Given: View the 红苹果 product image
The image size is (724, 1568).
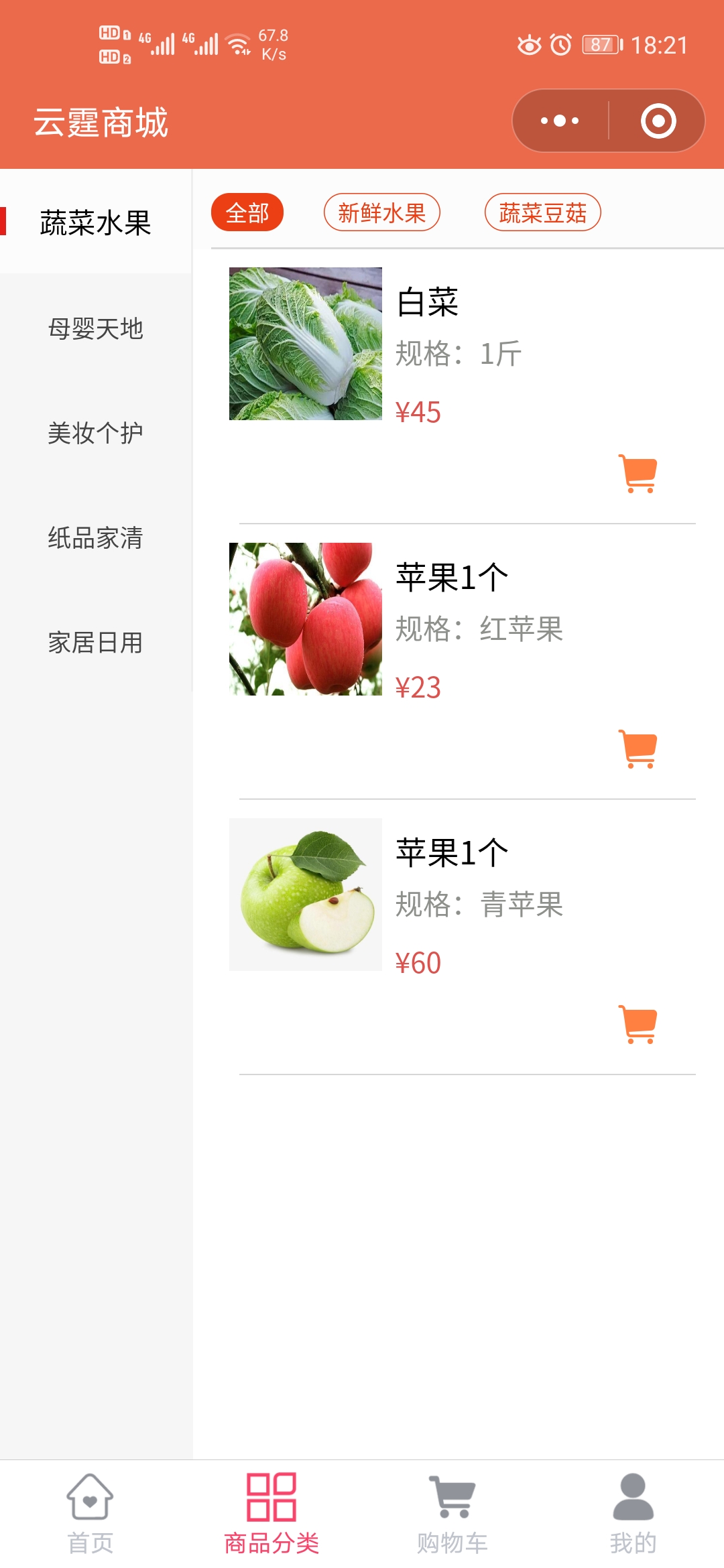Looking at the screenshot, I should (x=306, y=619).
